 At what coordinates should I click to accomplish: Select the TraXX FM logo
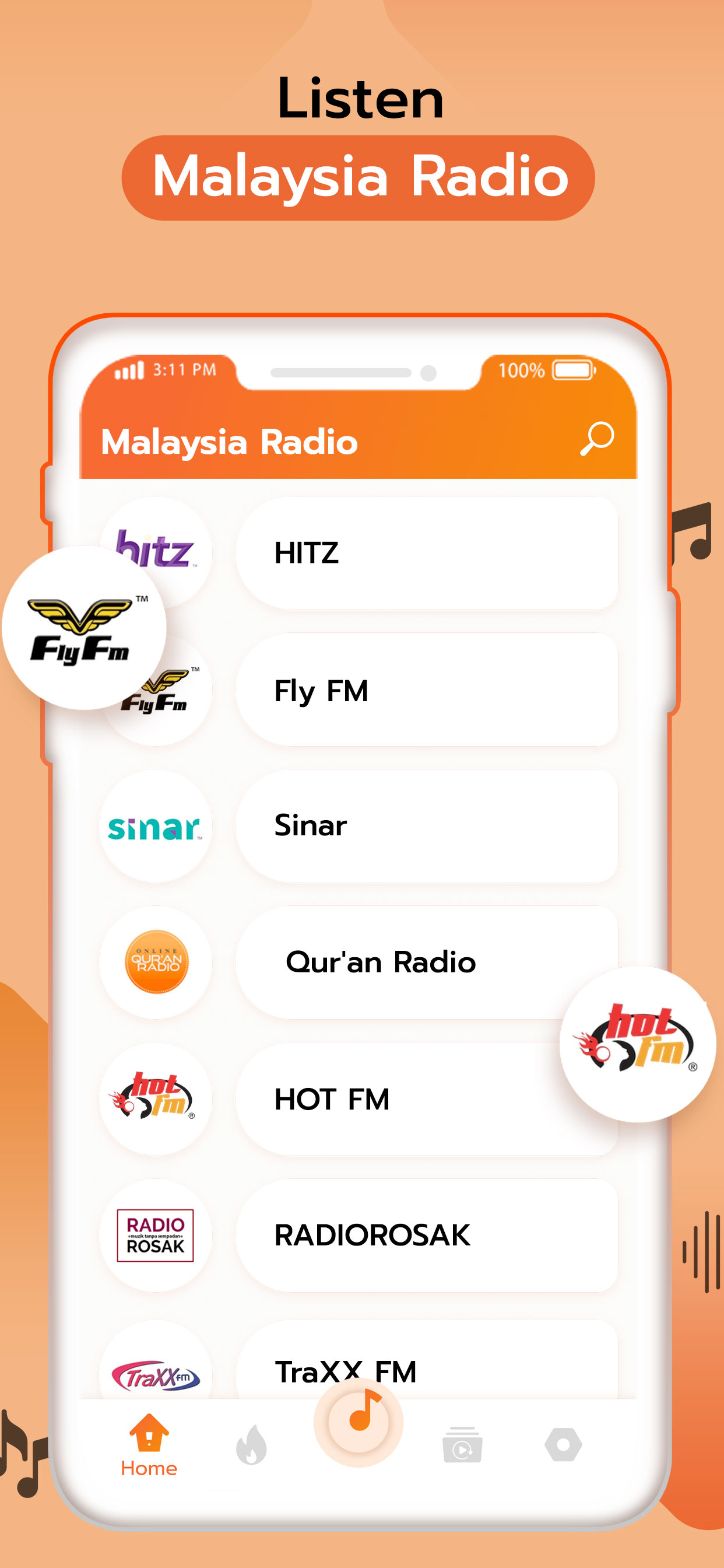[x=155, y=1373]
